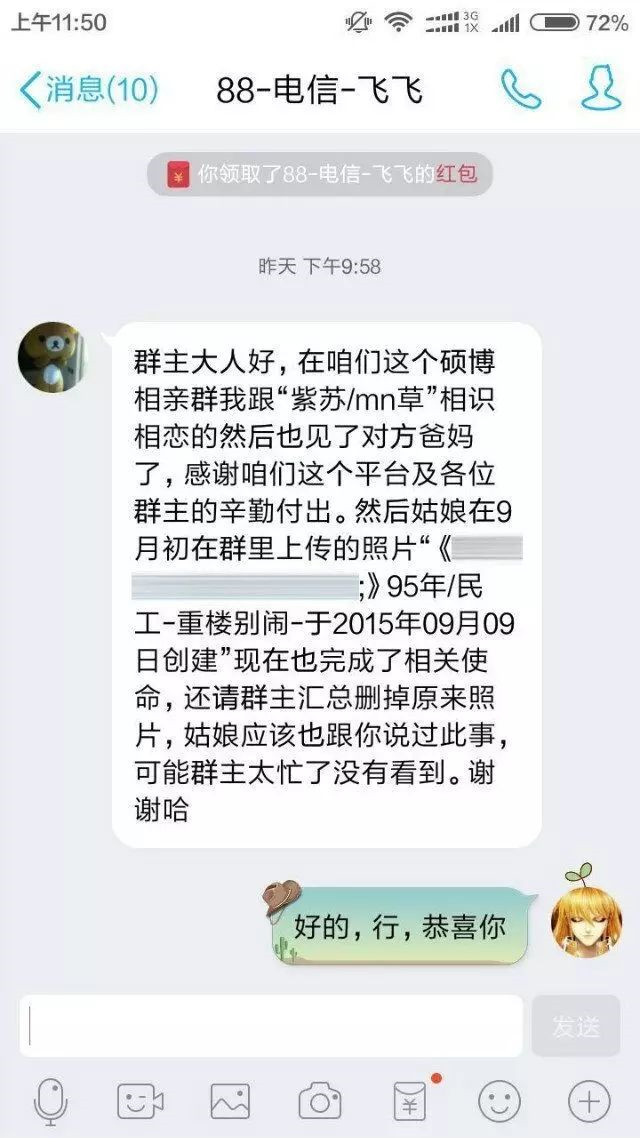The image size is (640, 1138).
Task: Open the received red packet notice
Action: click(320, 175)
